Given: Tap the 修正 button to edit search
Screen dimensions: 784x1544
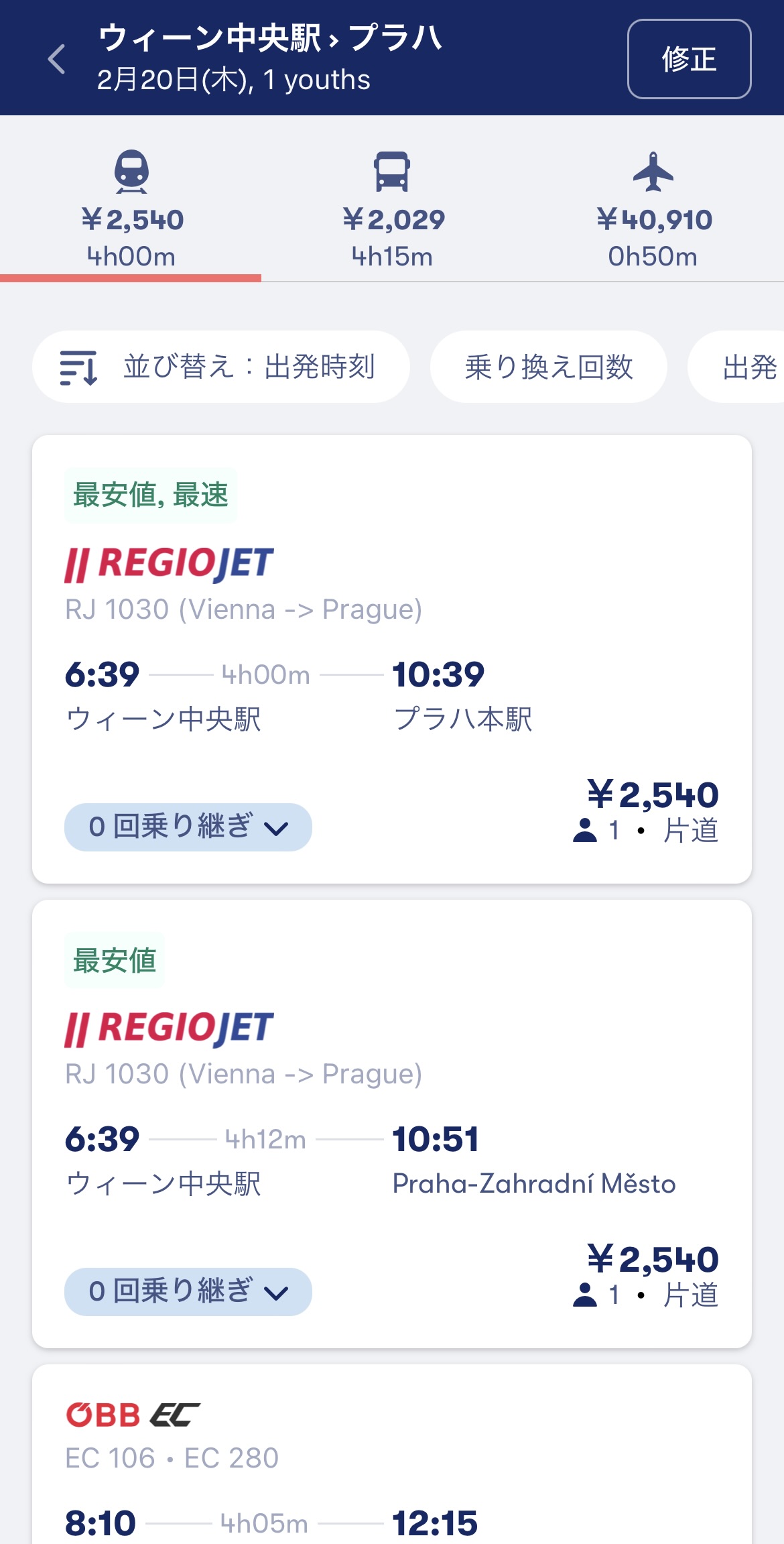Looking at the screenshot, I should pos(689,59).
